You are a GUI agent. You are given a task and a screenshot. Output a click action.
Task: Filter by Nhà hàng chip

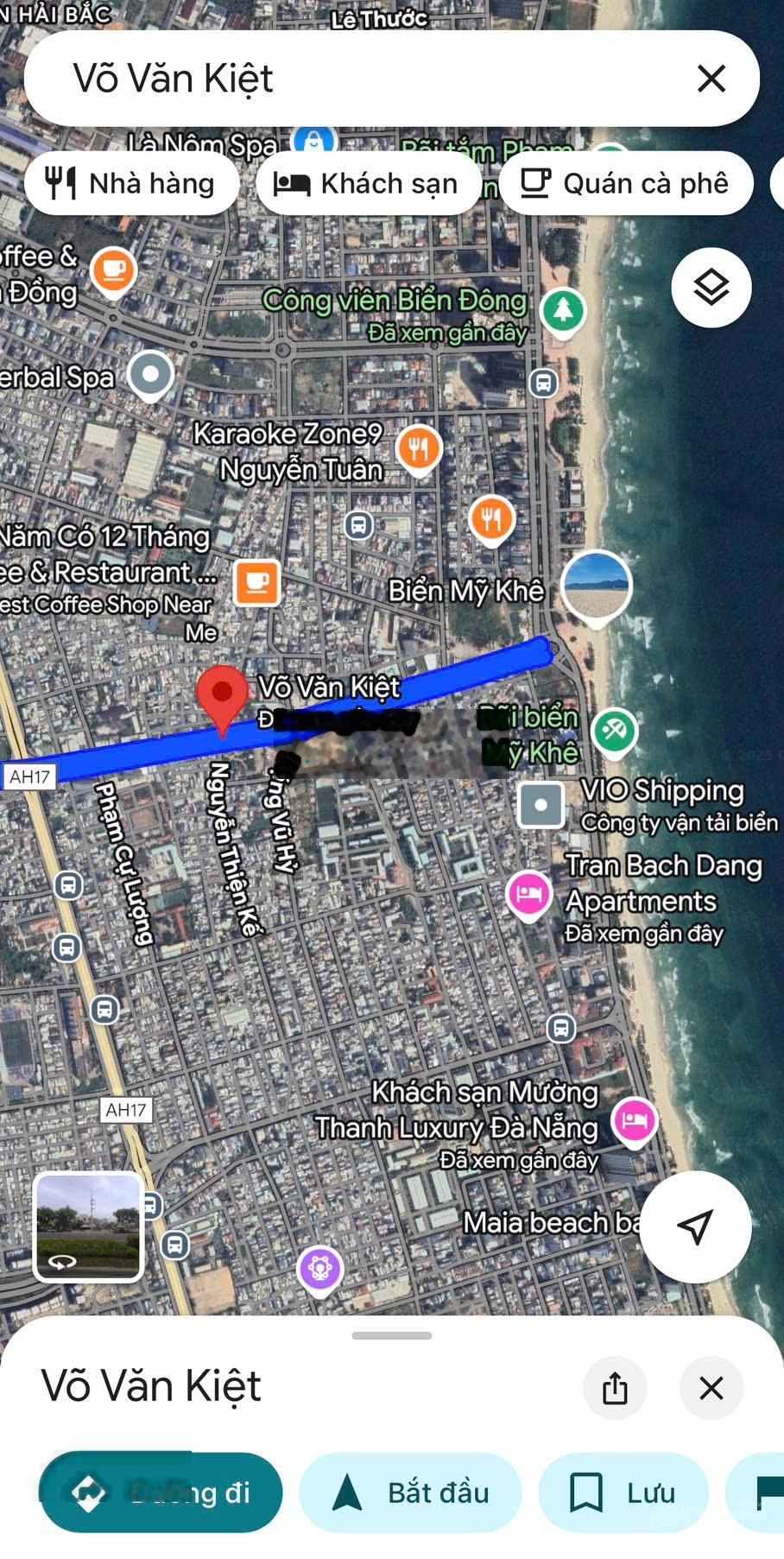tap(131, 183)
